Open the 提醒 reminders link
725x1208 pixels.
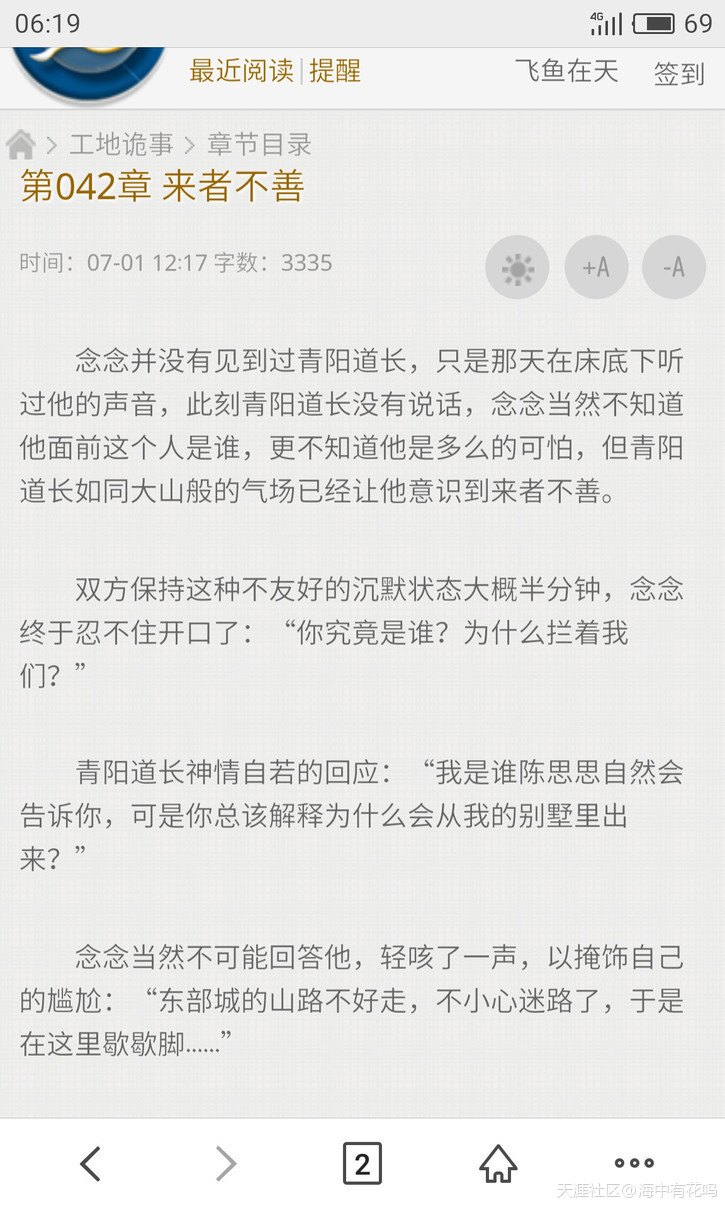click(335, 71)
